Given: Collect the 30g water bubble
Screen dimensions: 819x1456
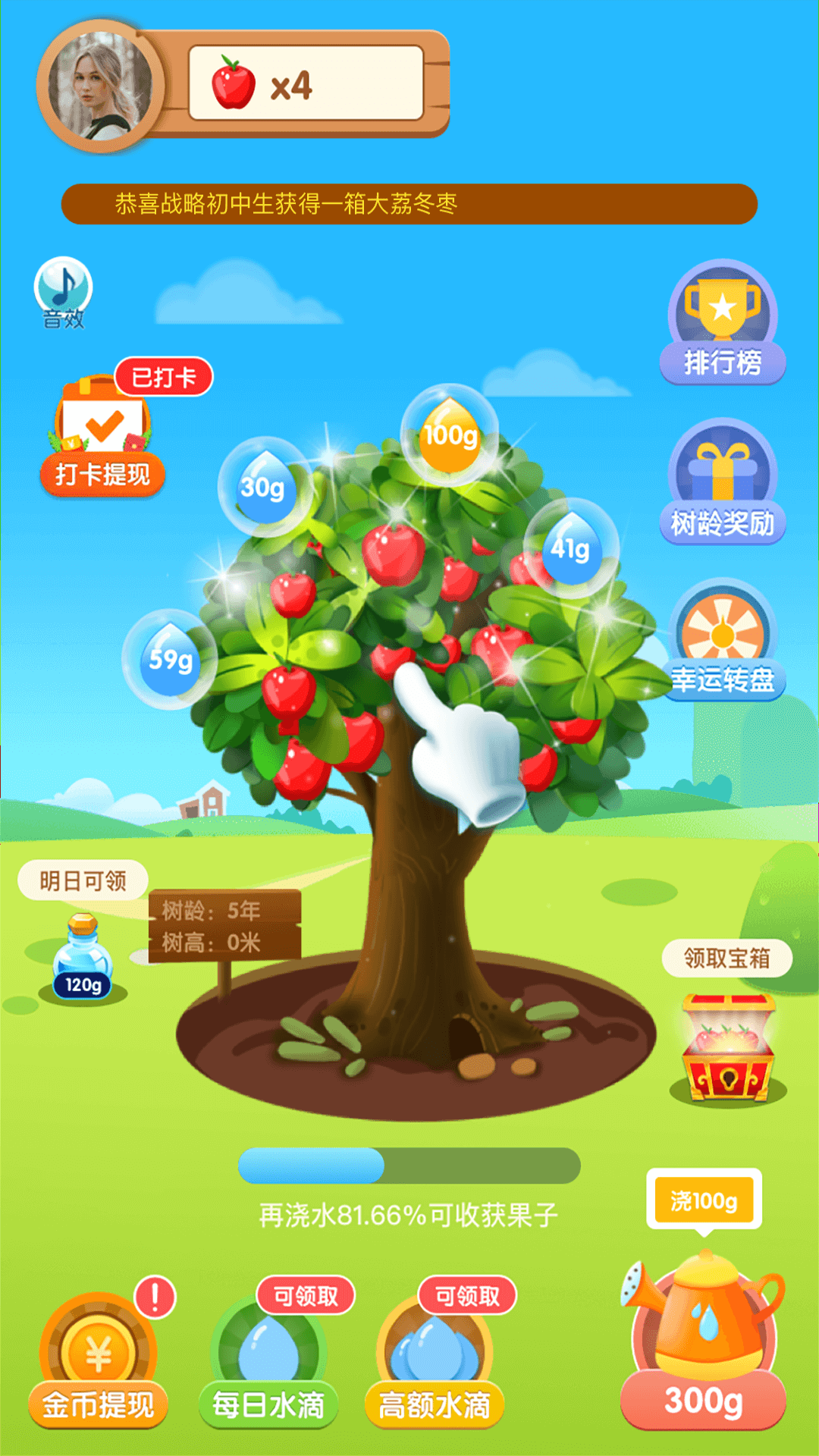Looking at the screenshot, I should [x=263, y=487].
